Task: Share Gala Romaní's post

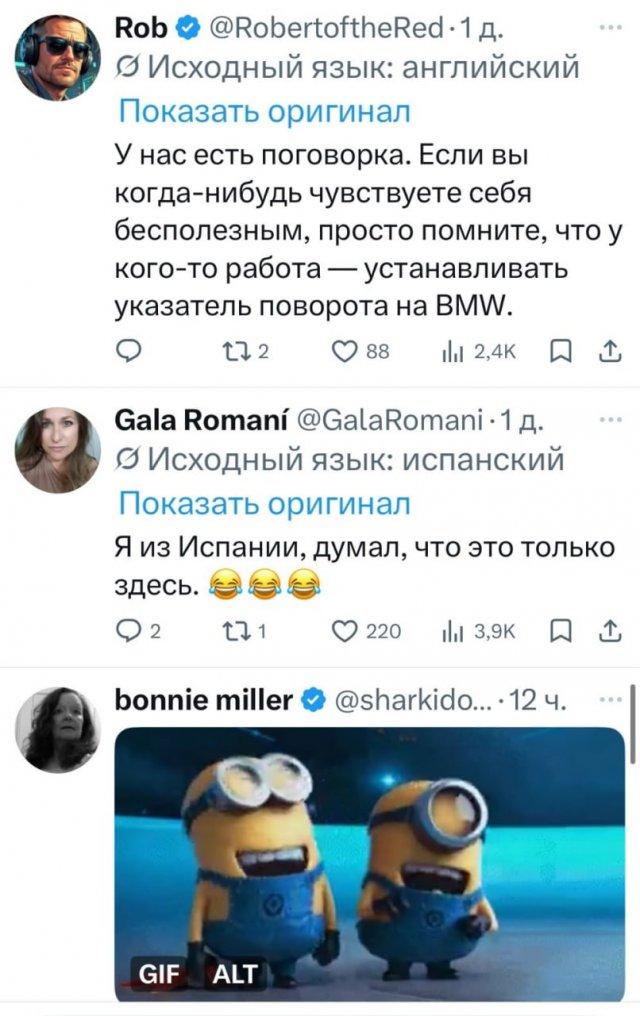Action: (x=608, y=630)
